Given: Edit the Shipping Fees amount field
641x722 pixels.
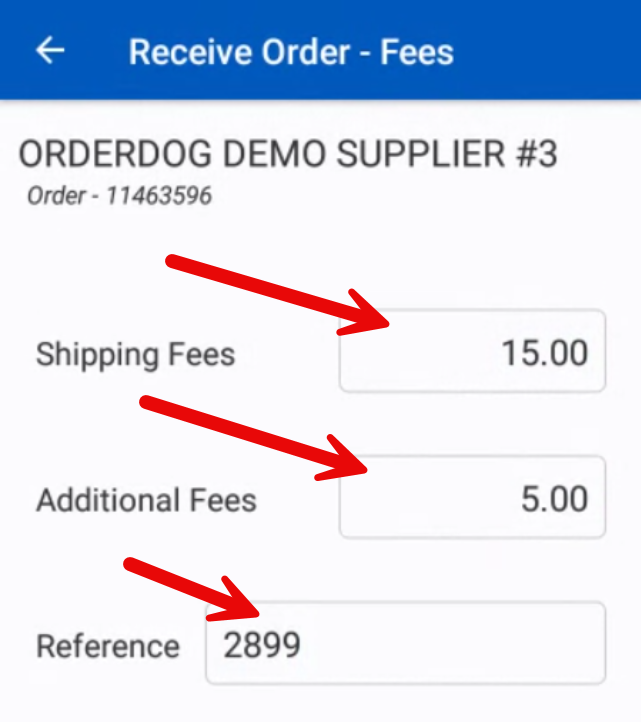Looking at the screenshot, I should (472, 351).
